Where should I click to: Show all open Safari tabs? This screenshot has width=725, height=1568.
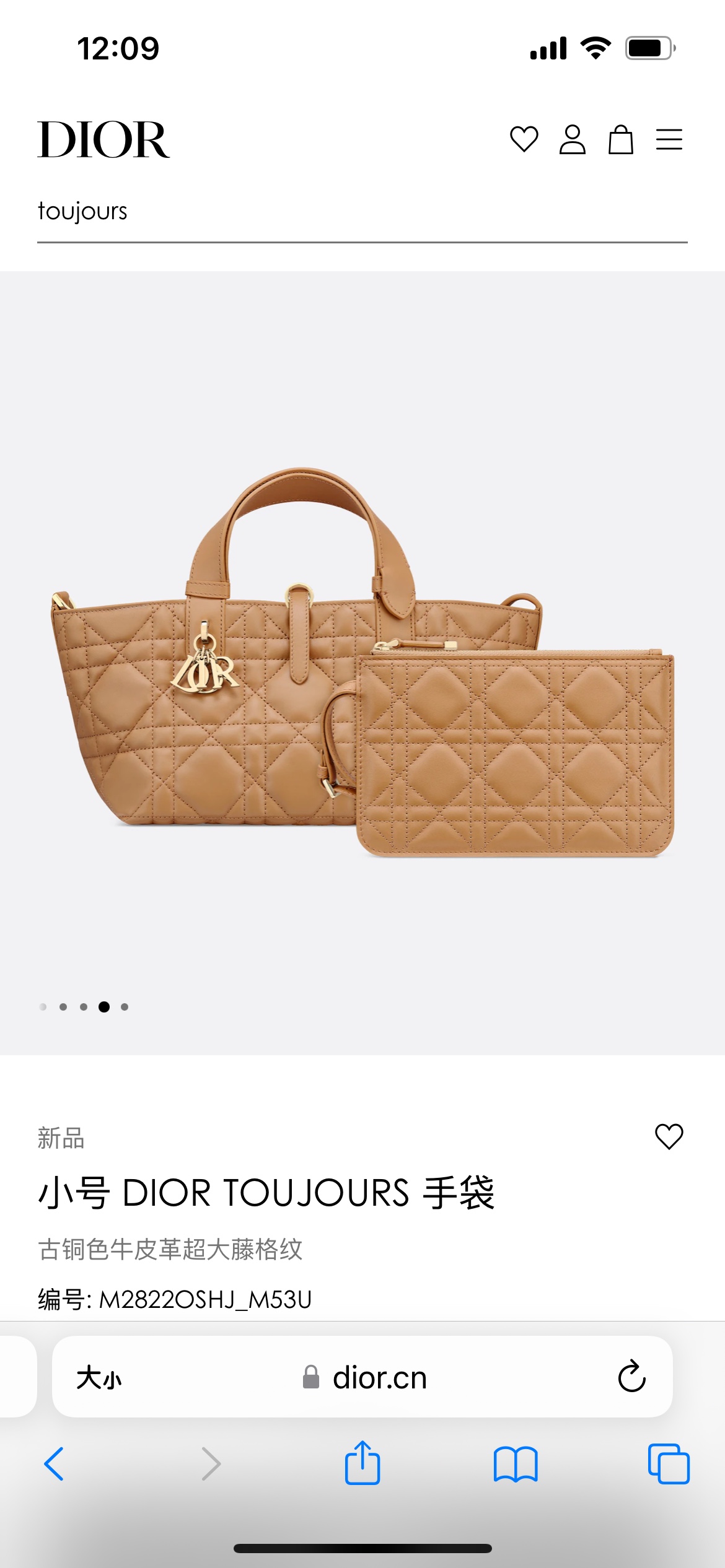click(x=669, y=1464)
